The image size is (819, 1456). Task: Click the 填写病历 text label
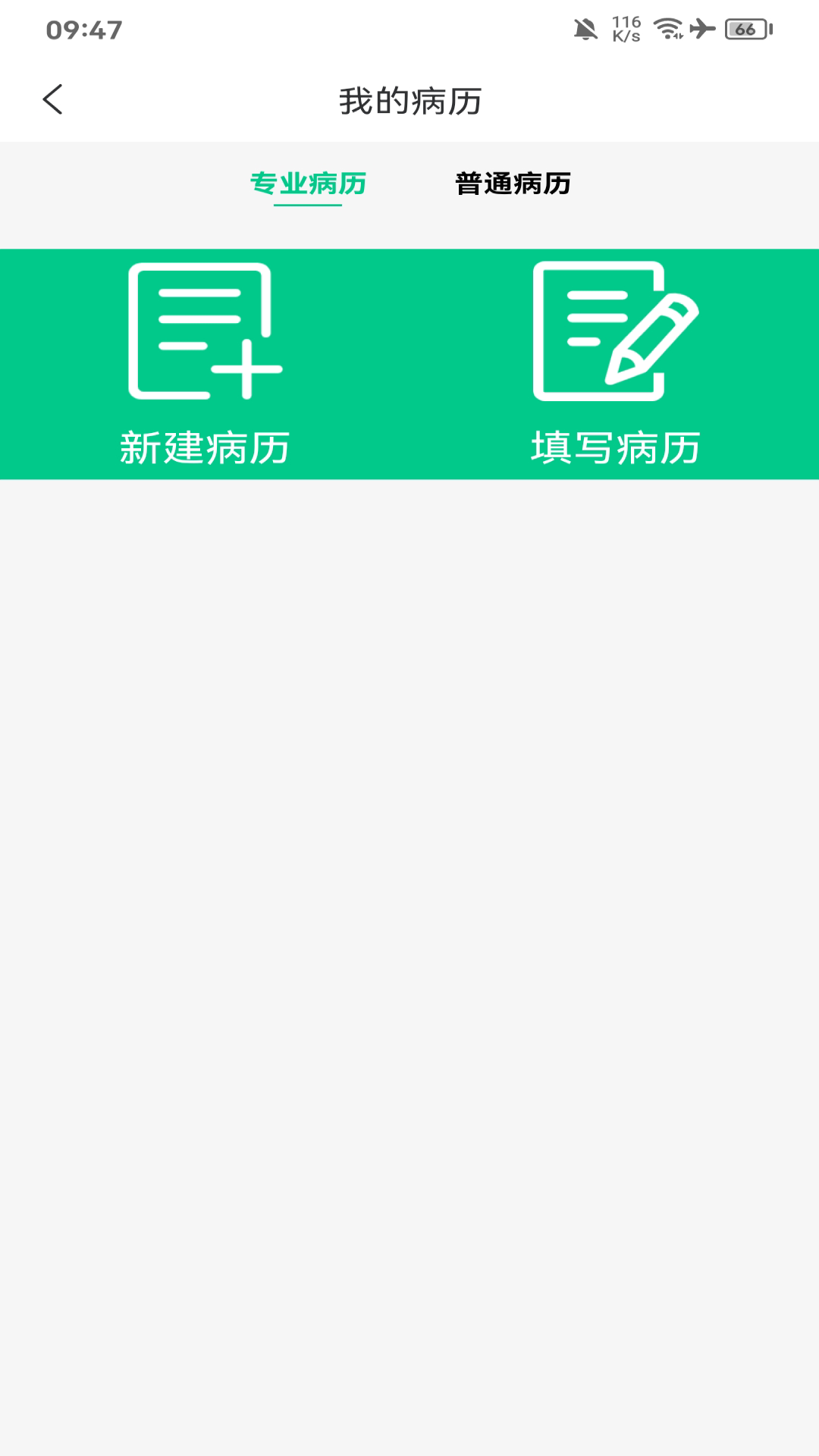tap(618, 447)
